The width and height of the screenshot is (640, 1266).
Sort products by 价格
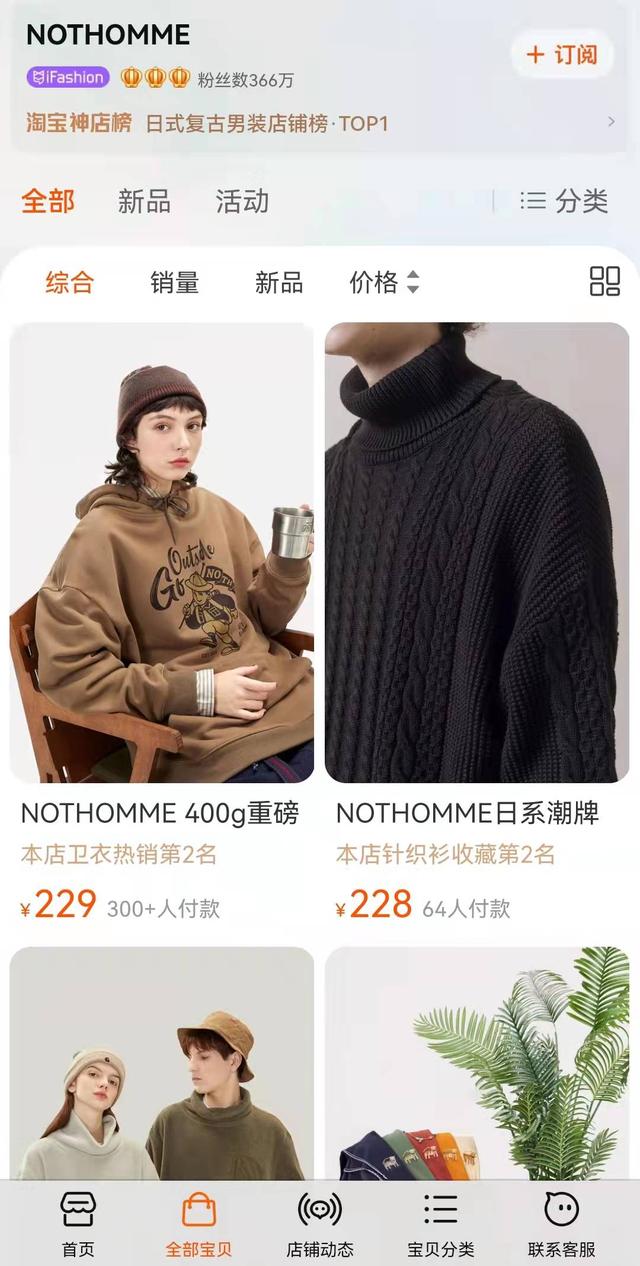[384, 282]
